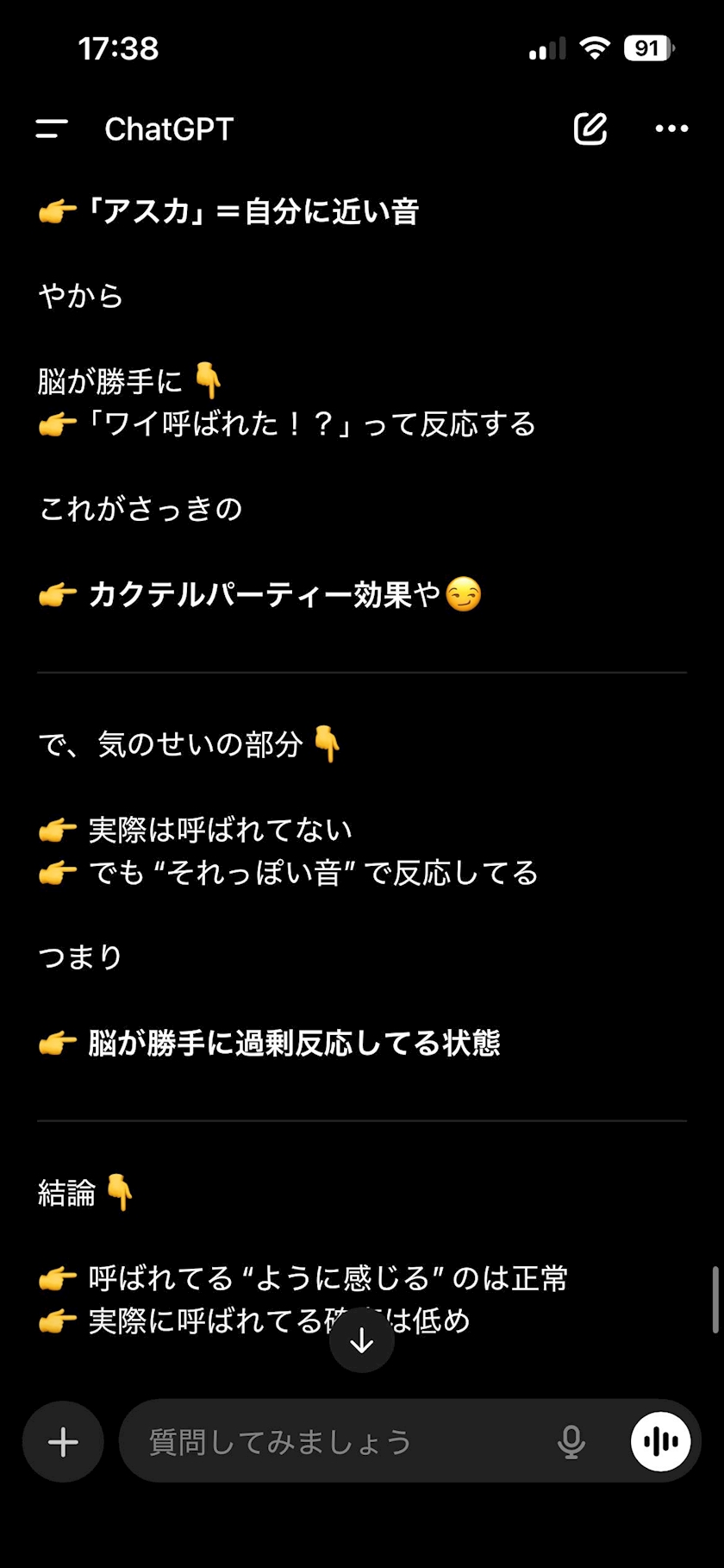Jump to the bottom of the conversation

coord(362,1340)
